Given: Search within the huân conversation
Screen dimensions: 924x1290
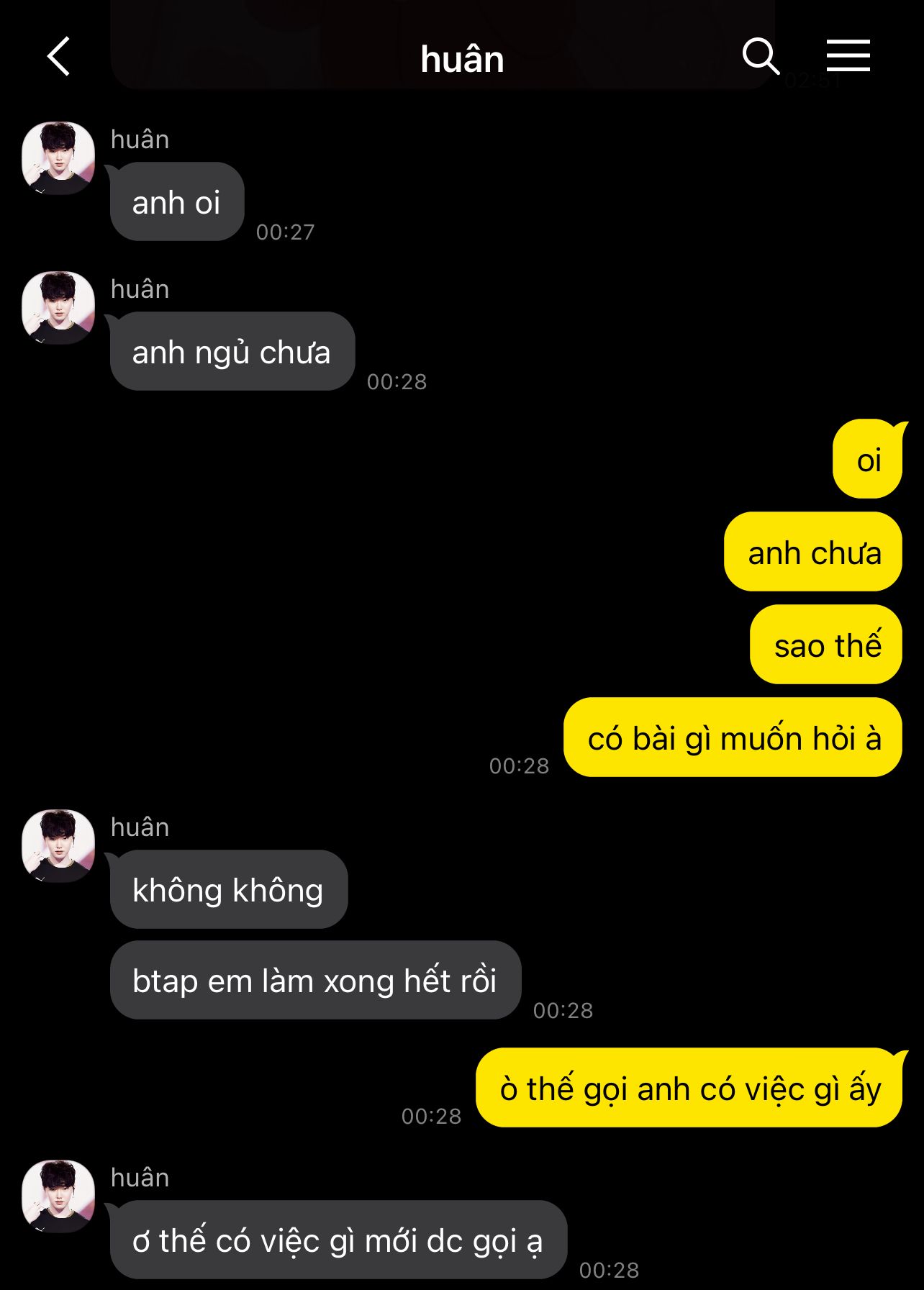Looking at the screenshot, I should coord(761,57).
